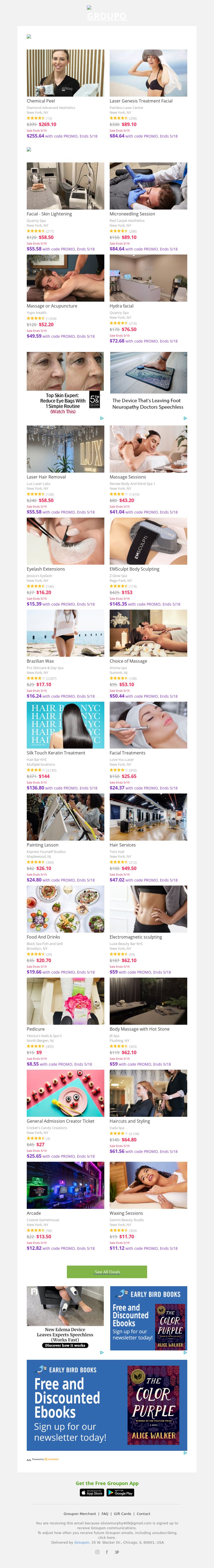Open the Hydra facial deal card
214x1568 pixels.
148,278
